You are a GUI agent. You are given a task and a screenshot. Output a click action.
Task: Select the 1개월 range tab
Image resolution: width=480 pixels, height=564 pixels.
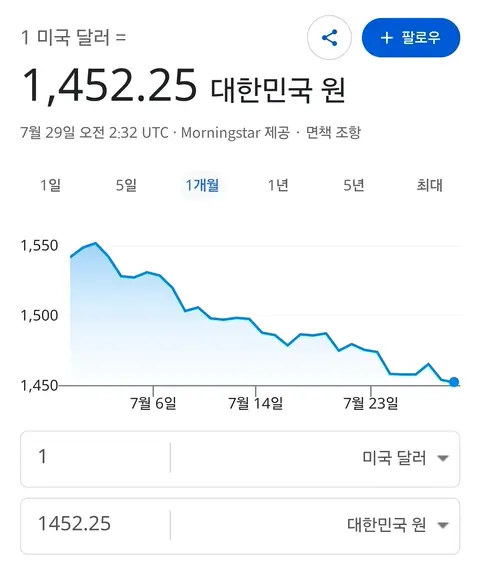tap(202, 185)
